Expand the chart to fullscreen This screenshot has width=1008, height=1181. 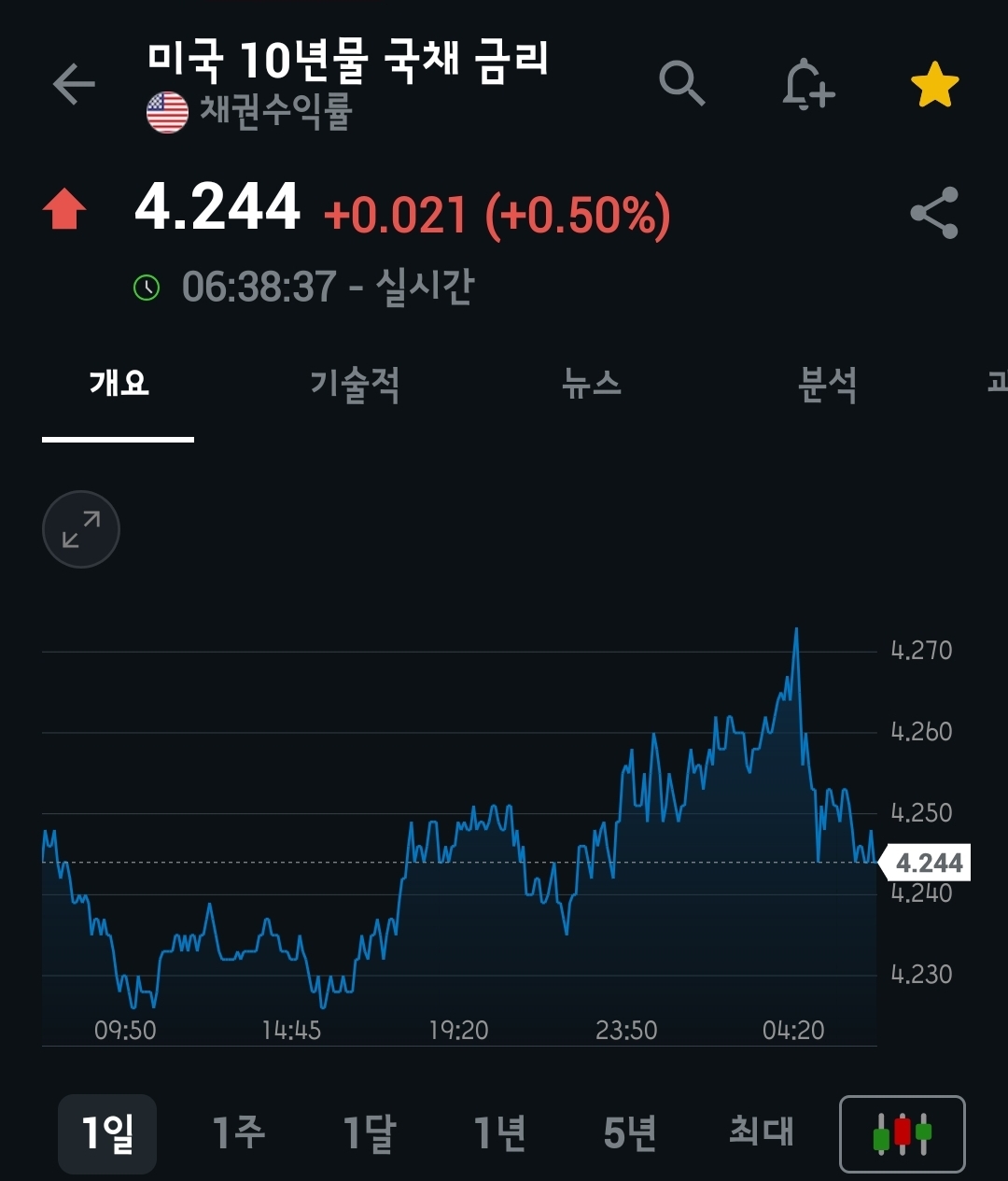81,529
